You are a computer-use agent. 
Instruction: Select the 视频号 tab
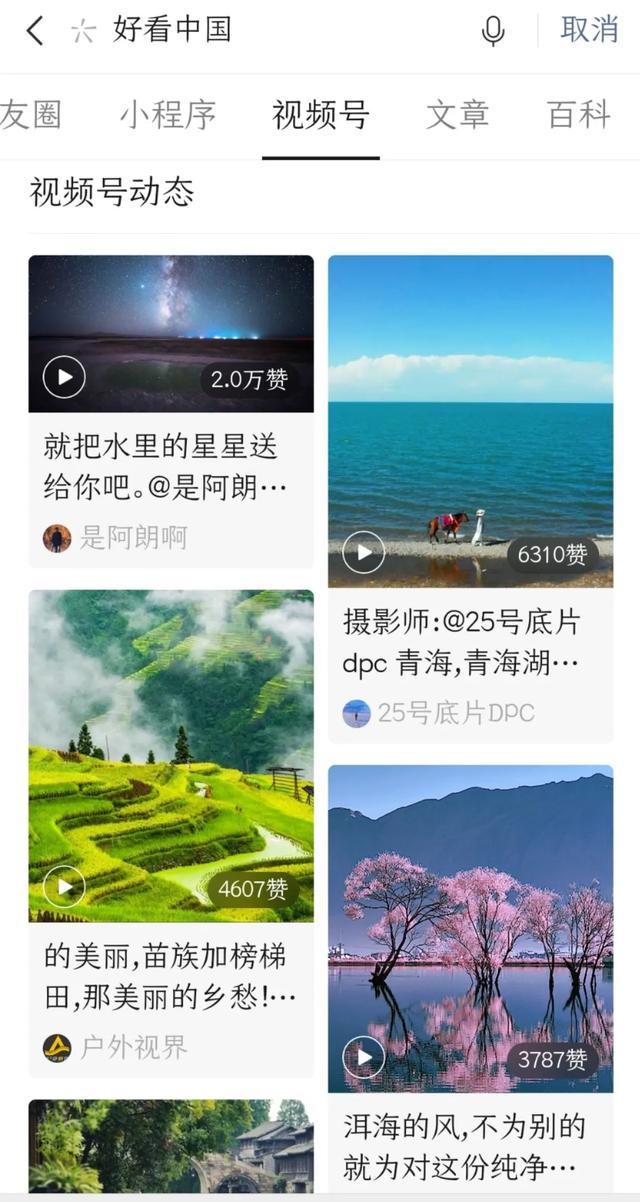pyautogui.click(x=321, y=115)
